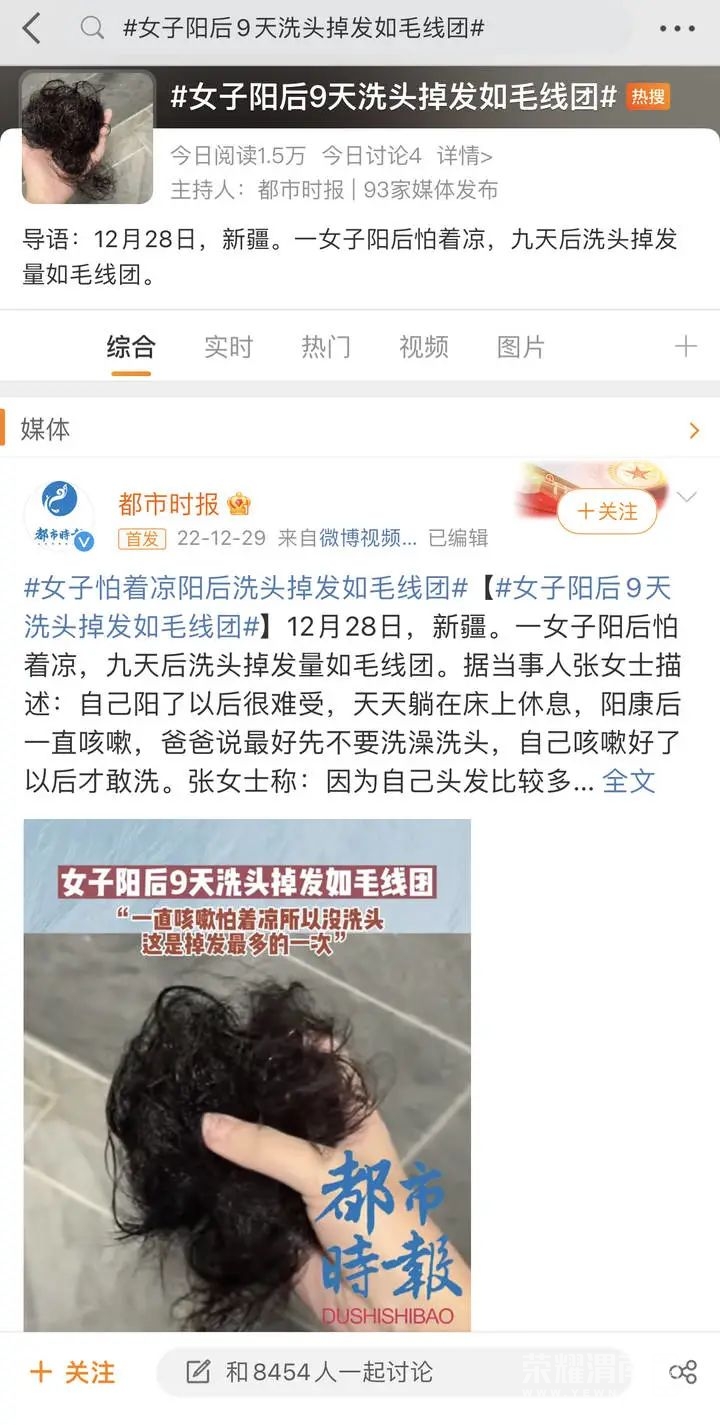The image size is (720, 1425).
Task: Tap the plus icon to add tabs
Action: tap(686, 347)
